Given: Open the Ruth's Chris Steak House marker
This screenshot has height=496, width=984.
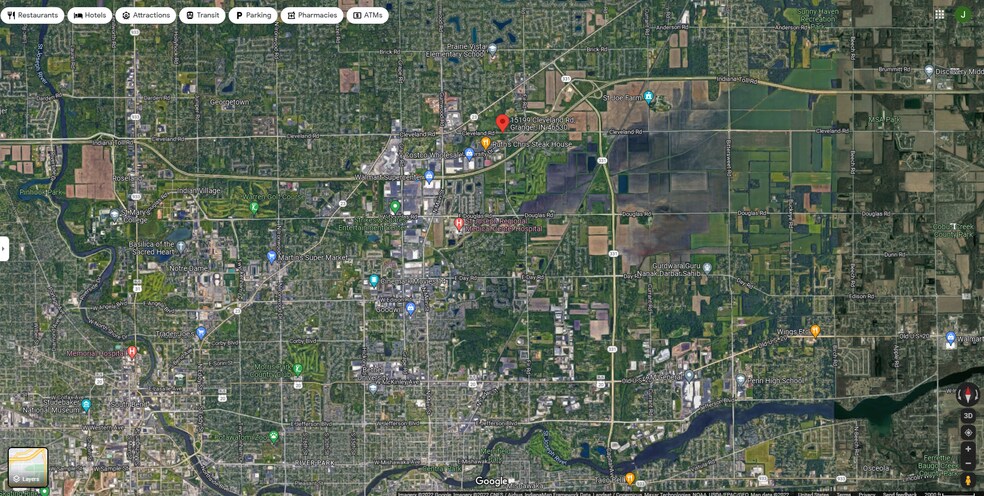Looking at the screenshot, I should 486,143.
